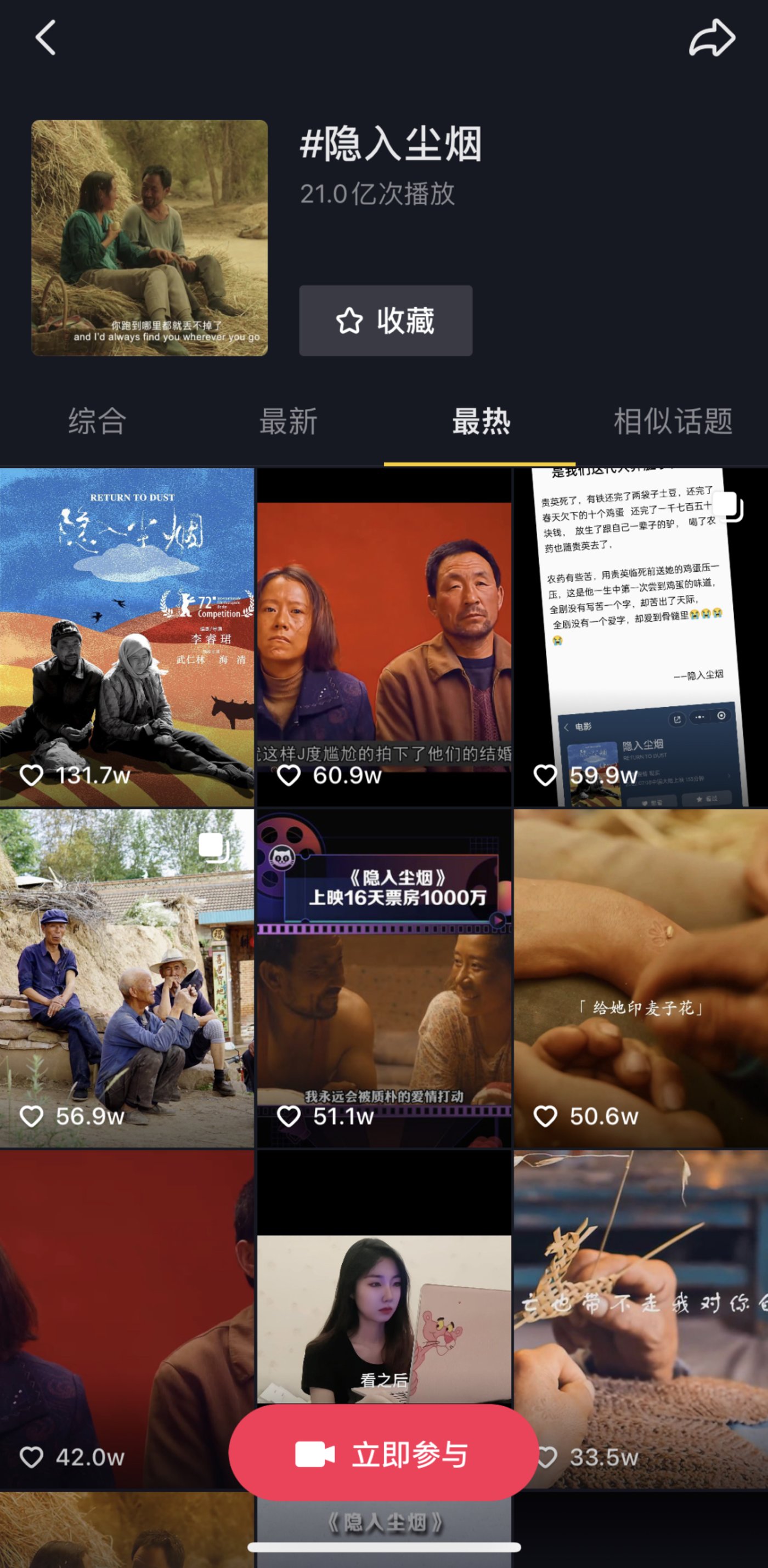
Task: Go back using the top-left arrow
Action: 46,38
